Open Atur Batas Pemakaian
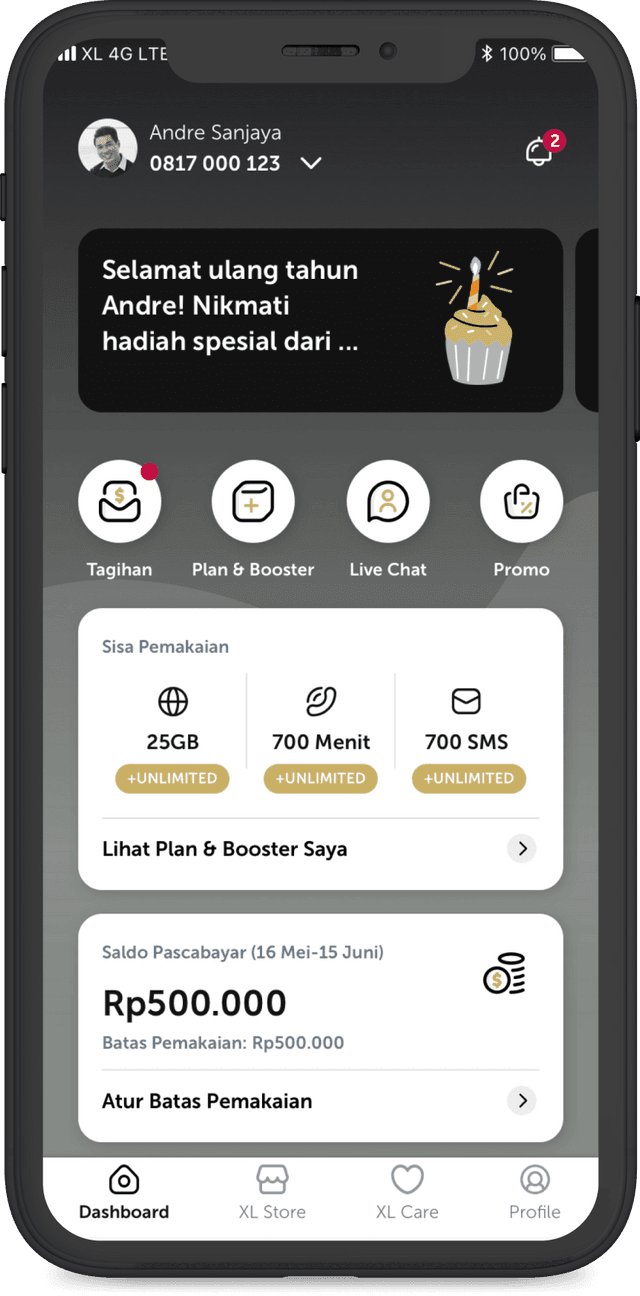Screen dimensions: 640x1296 pyautogui.click(x=320, y=1101)
